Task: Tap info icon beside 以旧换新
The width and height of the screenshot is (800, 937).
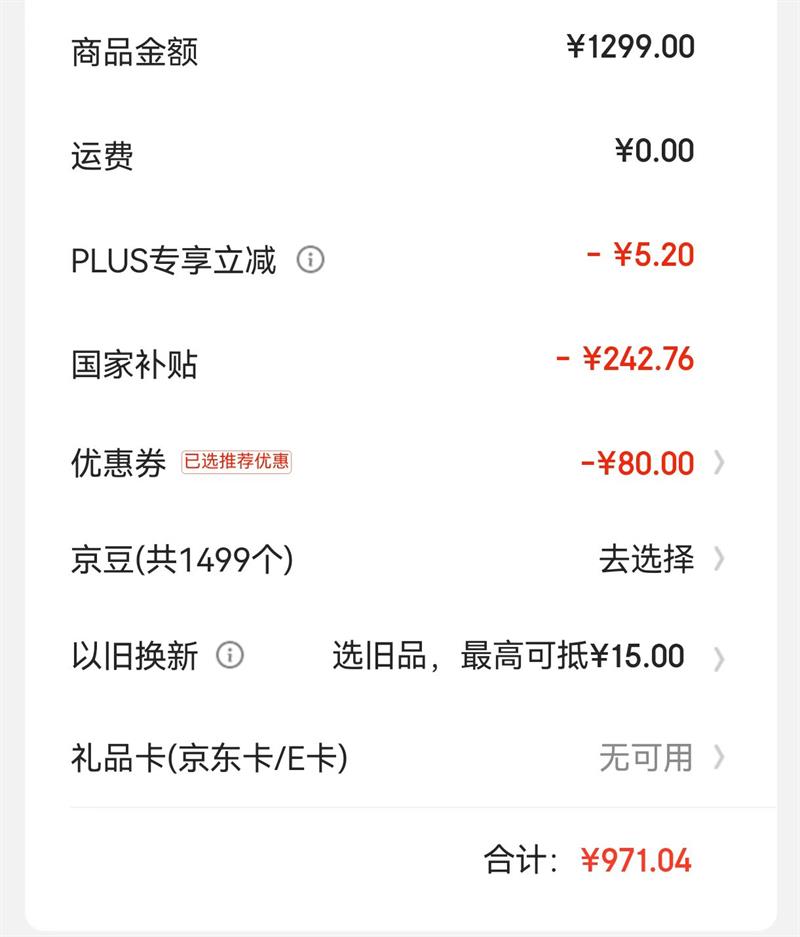Action: tap(230, 656)
